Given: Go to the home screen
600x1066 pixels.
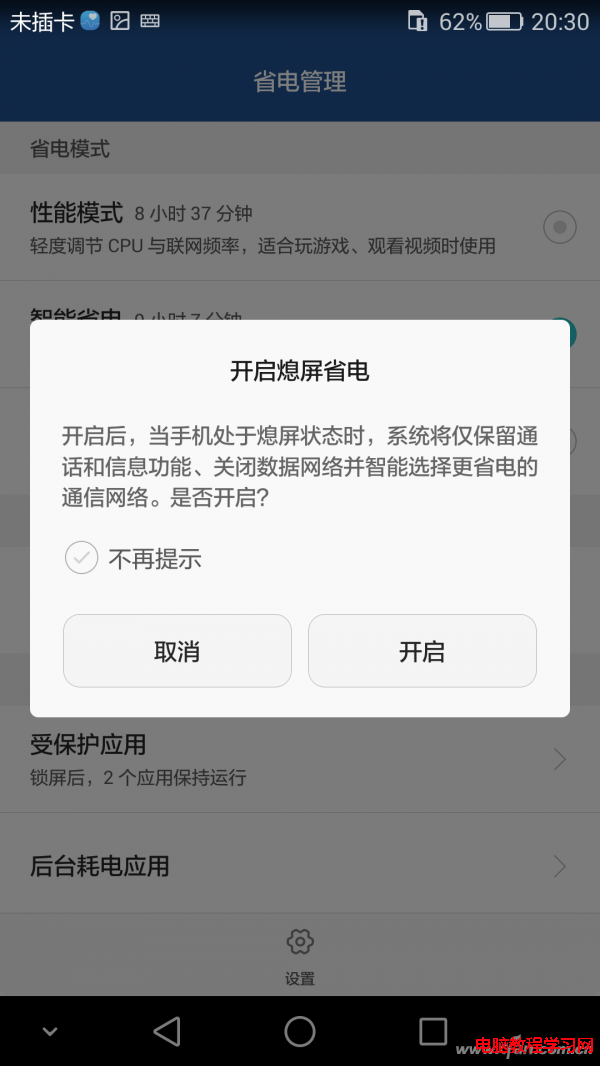Looking at the screenshot, I should pyautogui.click(x=300, y=1031).
